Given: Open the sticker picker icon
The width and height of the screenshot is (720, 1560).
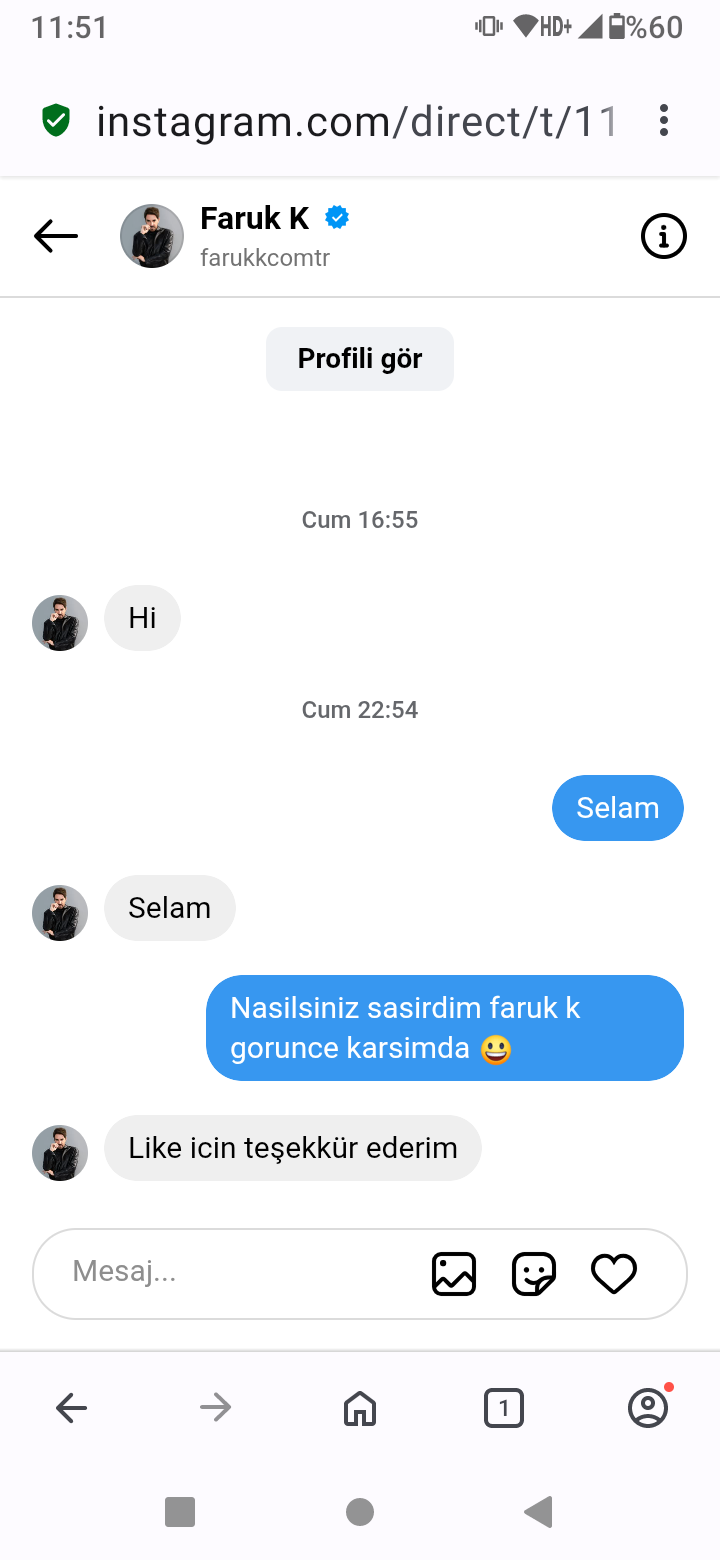Looking at the screenshot, I should (534, 1274).
